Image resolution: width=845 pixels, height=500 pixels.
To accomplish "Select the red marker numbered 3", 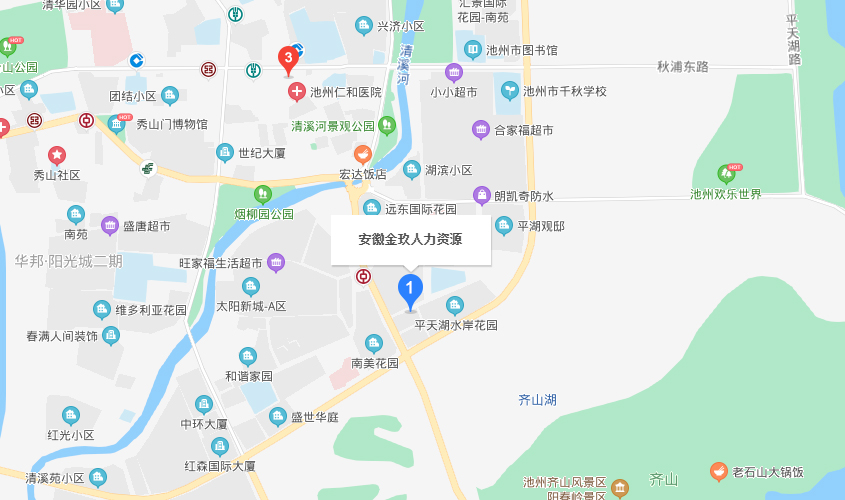I will pyautogui.click(x=288, y=60).
